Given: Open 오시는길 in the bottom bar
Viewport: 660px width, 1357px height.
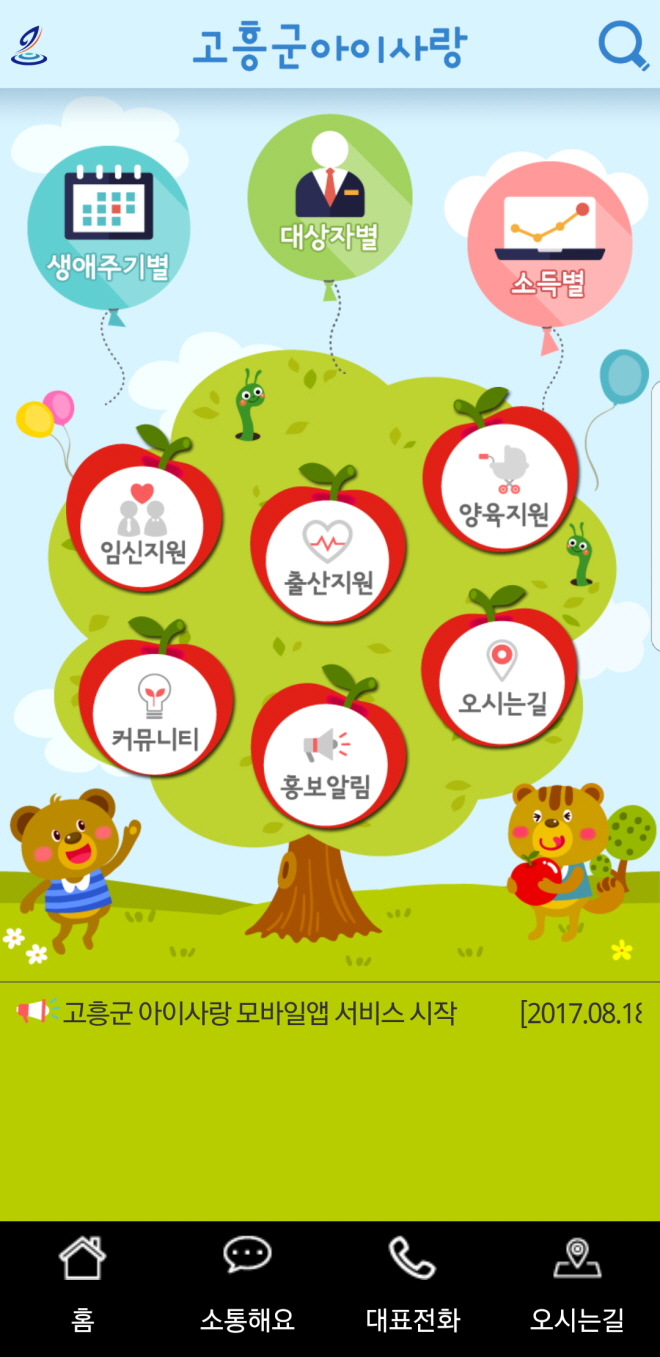Looking at the screenshot, I should [577, 1284].
